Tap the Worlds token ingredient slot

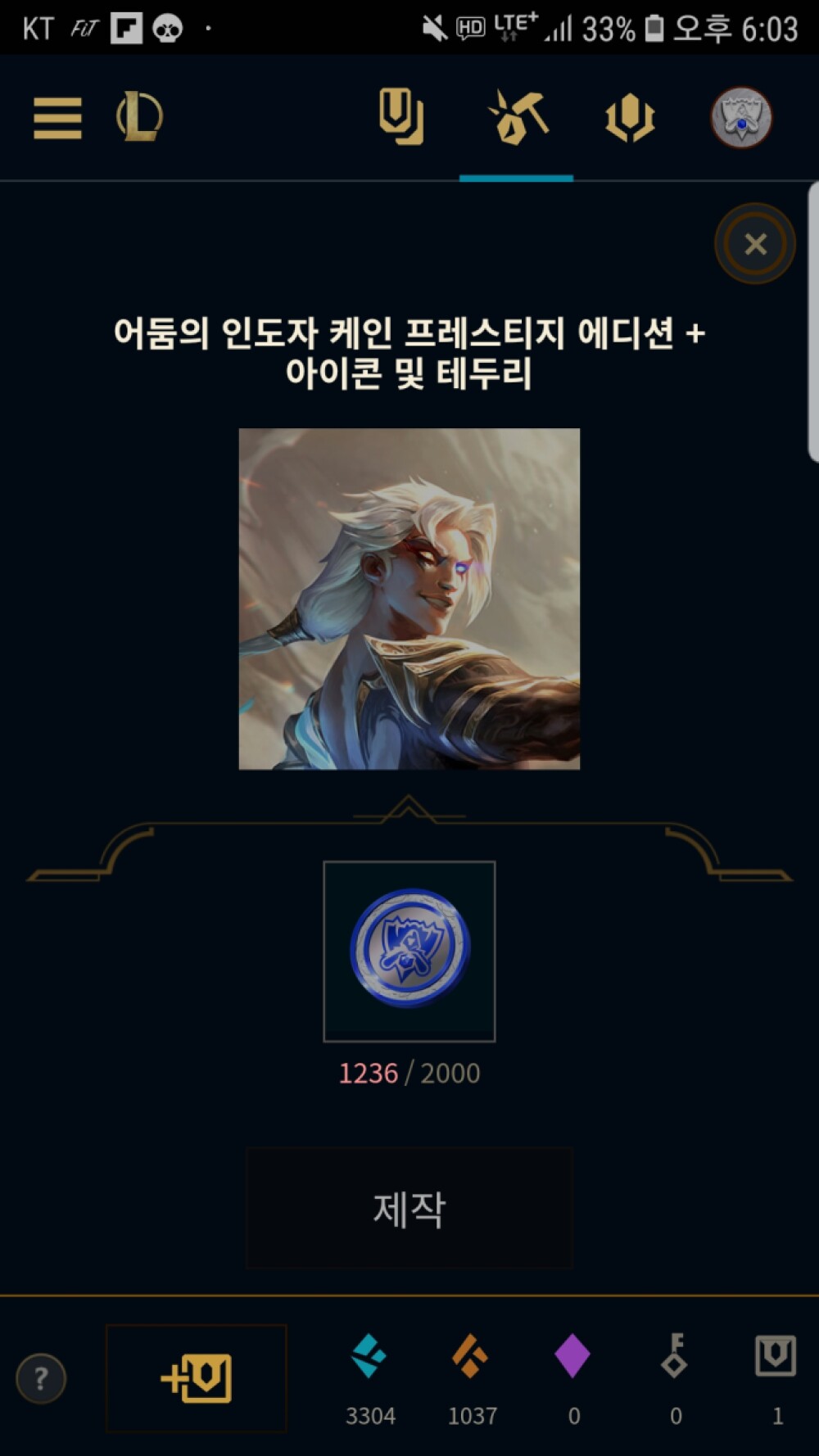[409, 952]
